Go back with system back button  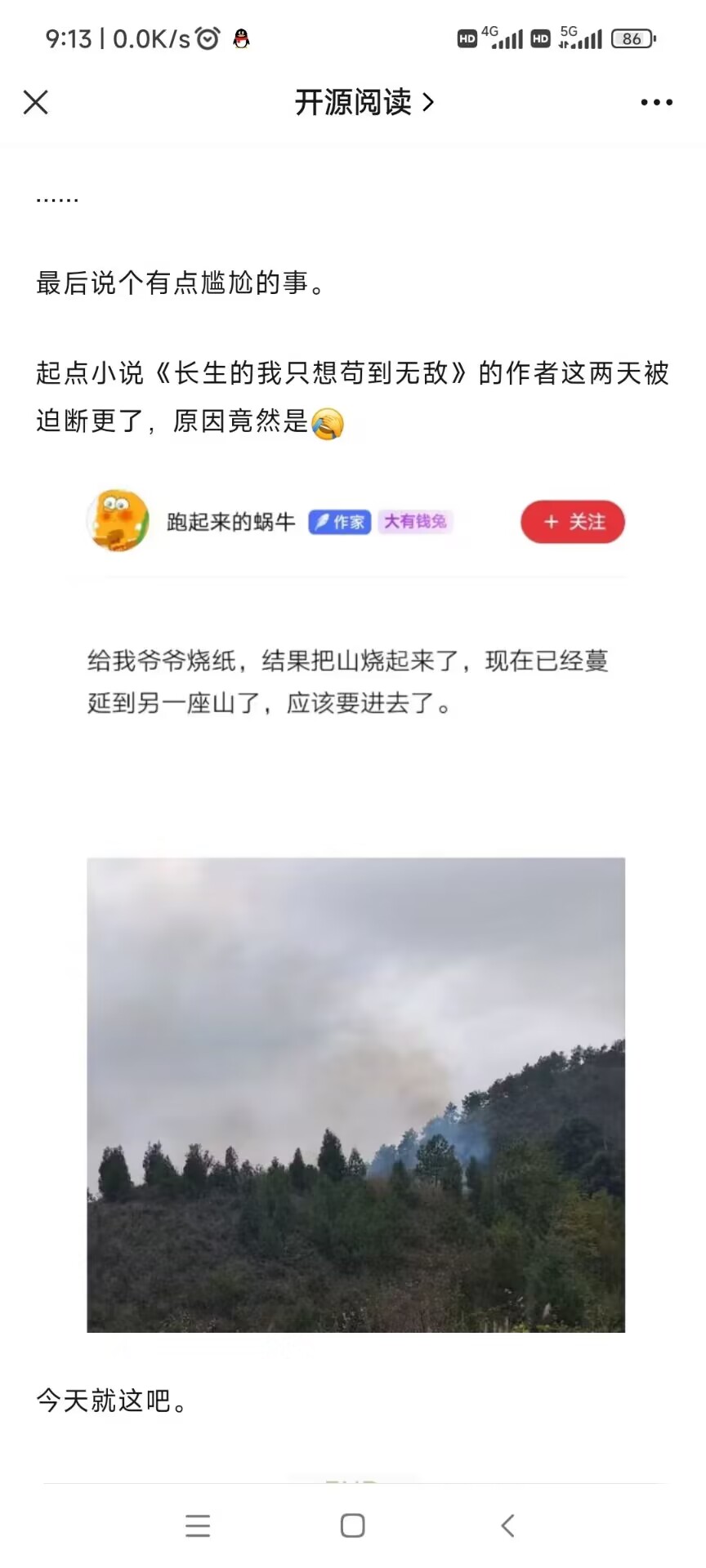point(507,1525)
